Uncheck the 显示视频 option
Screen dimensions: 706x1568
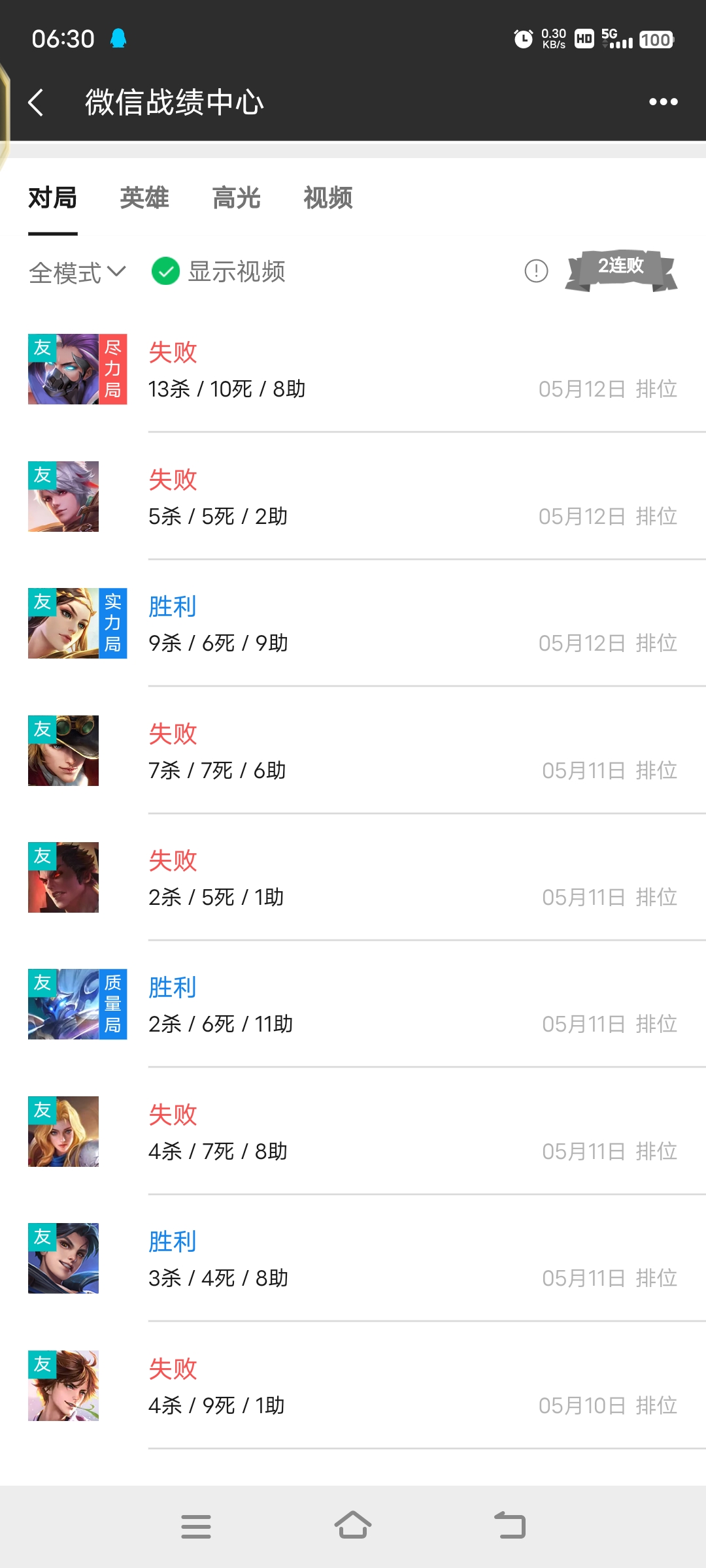coord(165,271)
